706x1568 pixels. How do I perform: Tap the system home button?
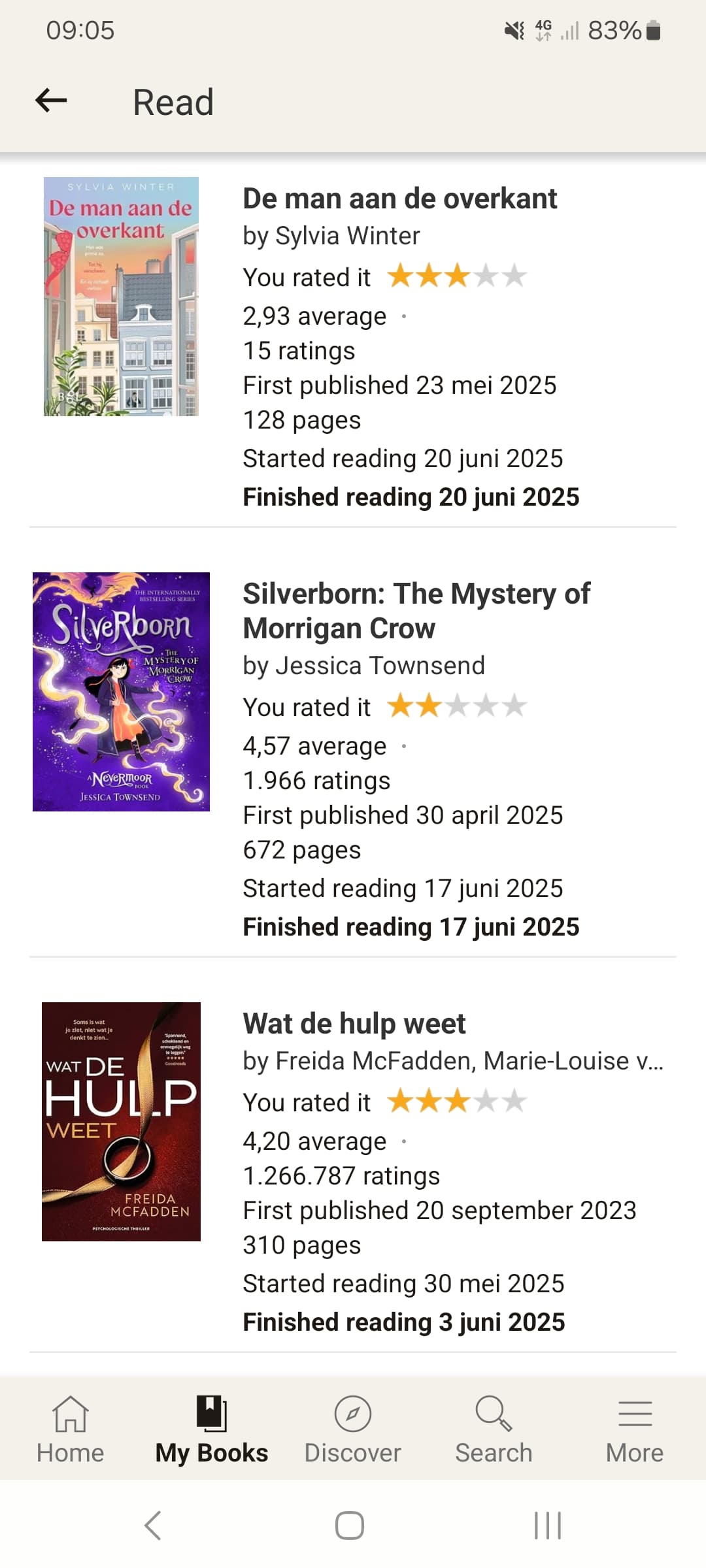click(x=350, y=1526)
